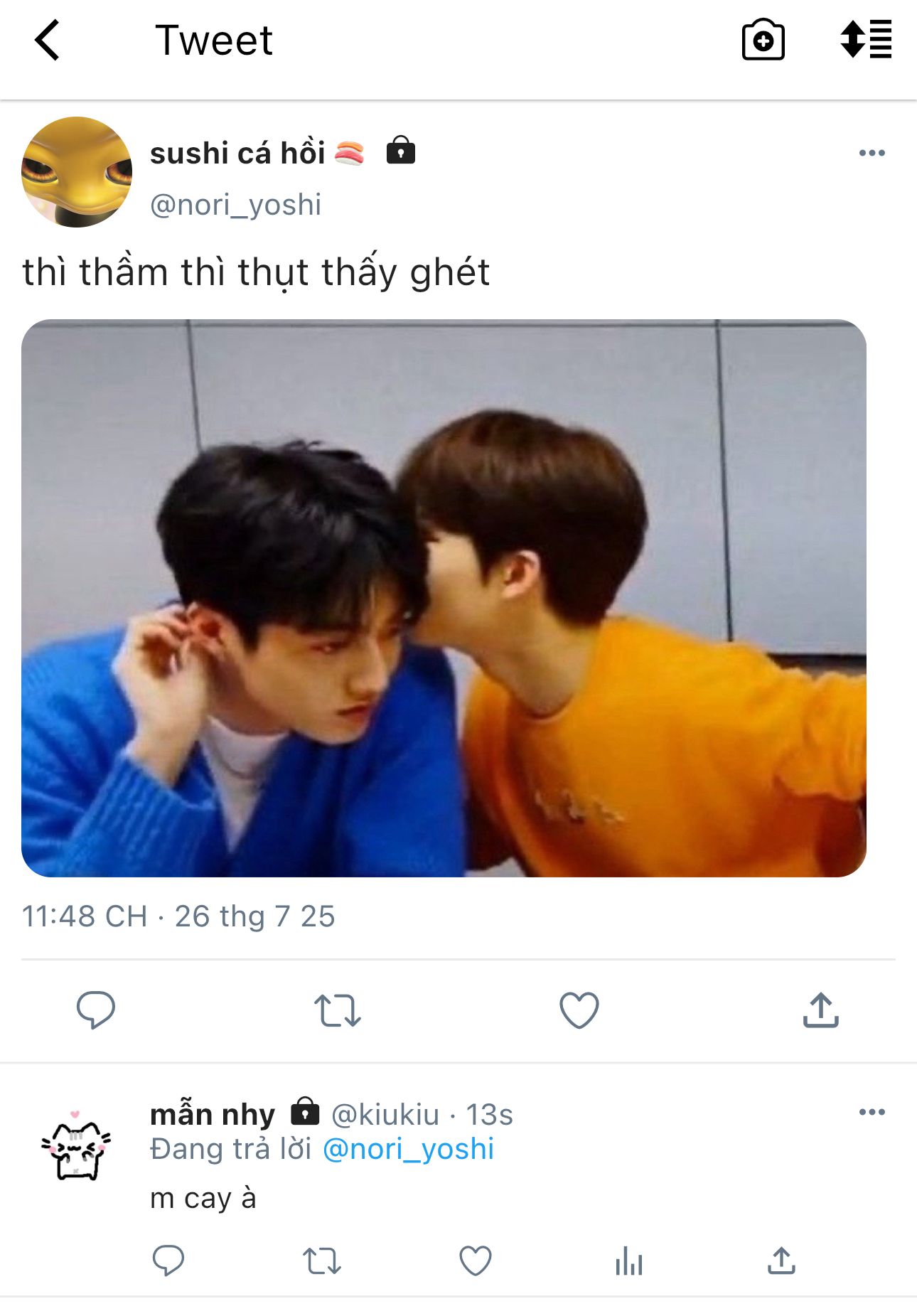Share sushi cá hồi's tweet
The width and height of the screenshot is (917, 1316).
821,1010
